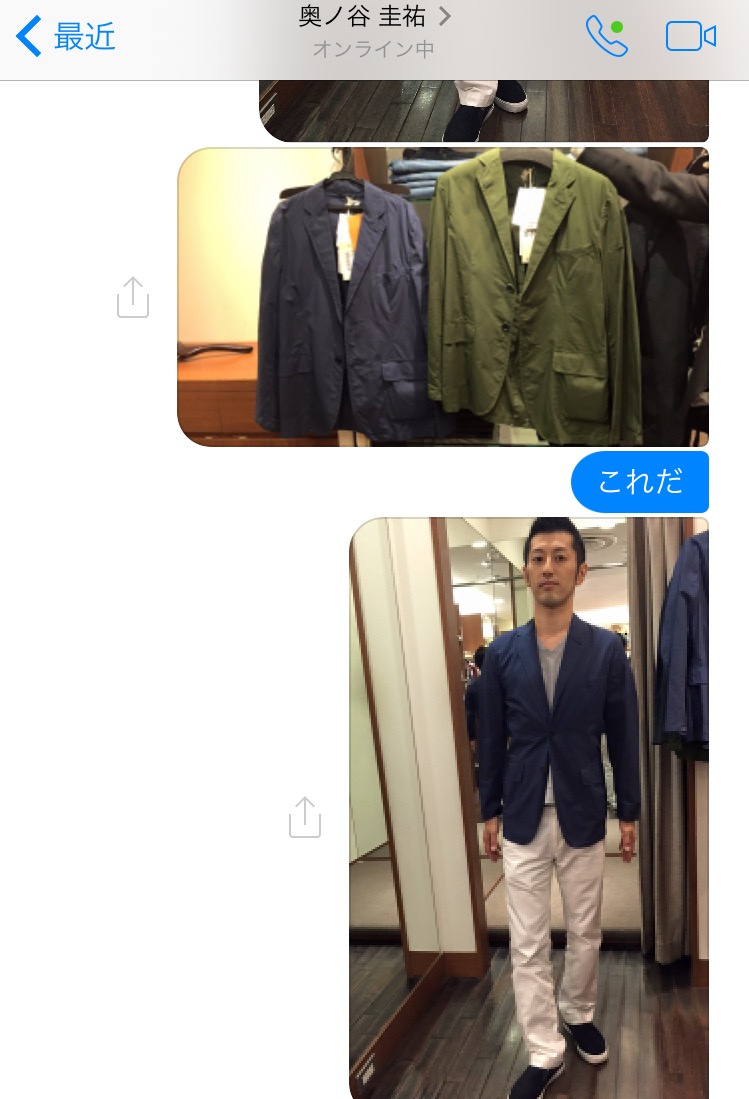Share the photo of two hanging jackets

point(133,298)
